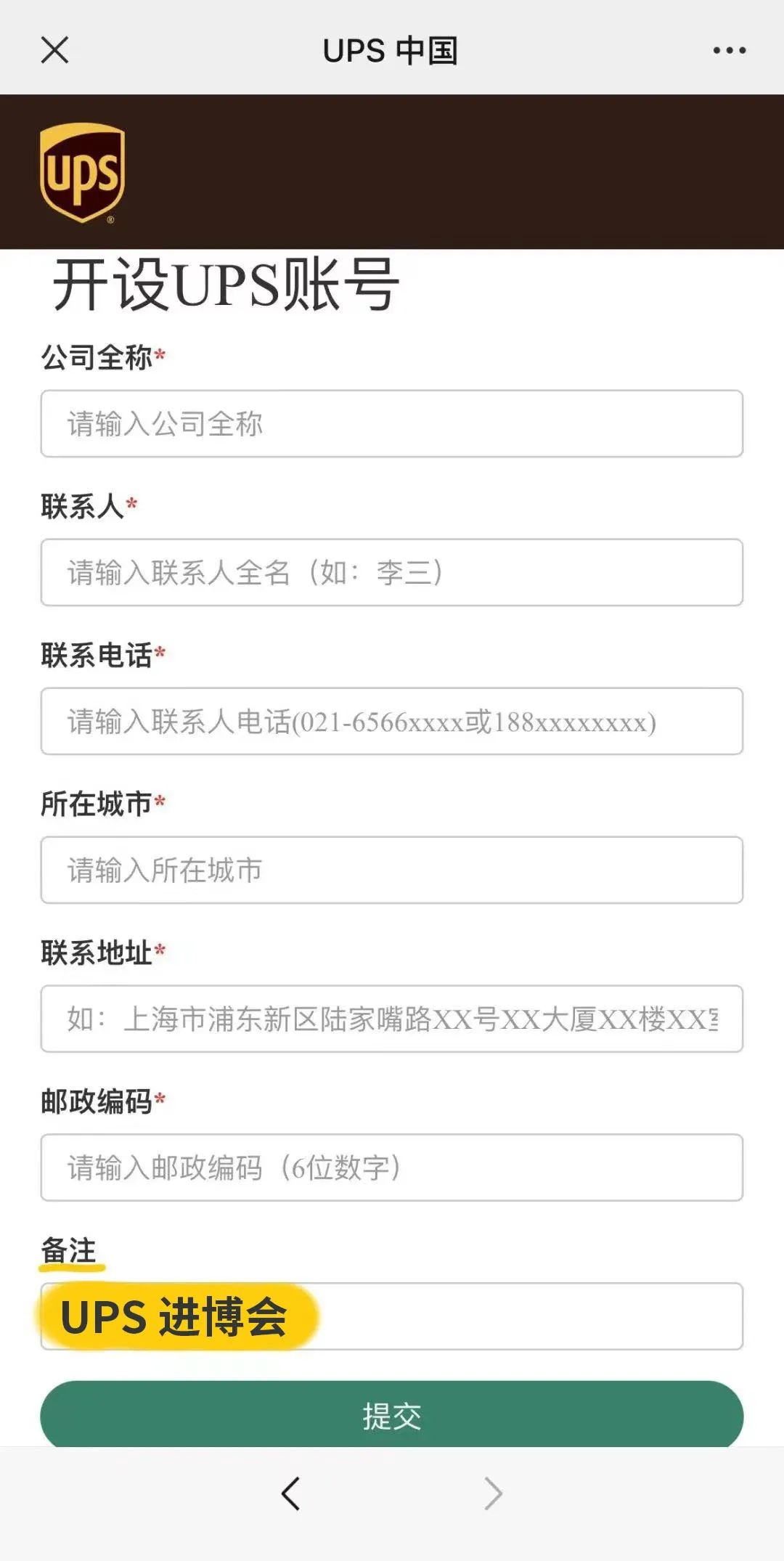Image resolution: width=784 pixels, height=1561 pixels.
Task: Close the UPS 中国 web page
Action: [54, 50]
